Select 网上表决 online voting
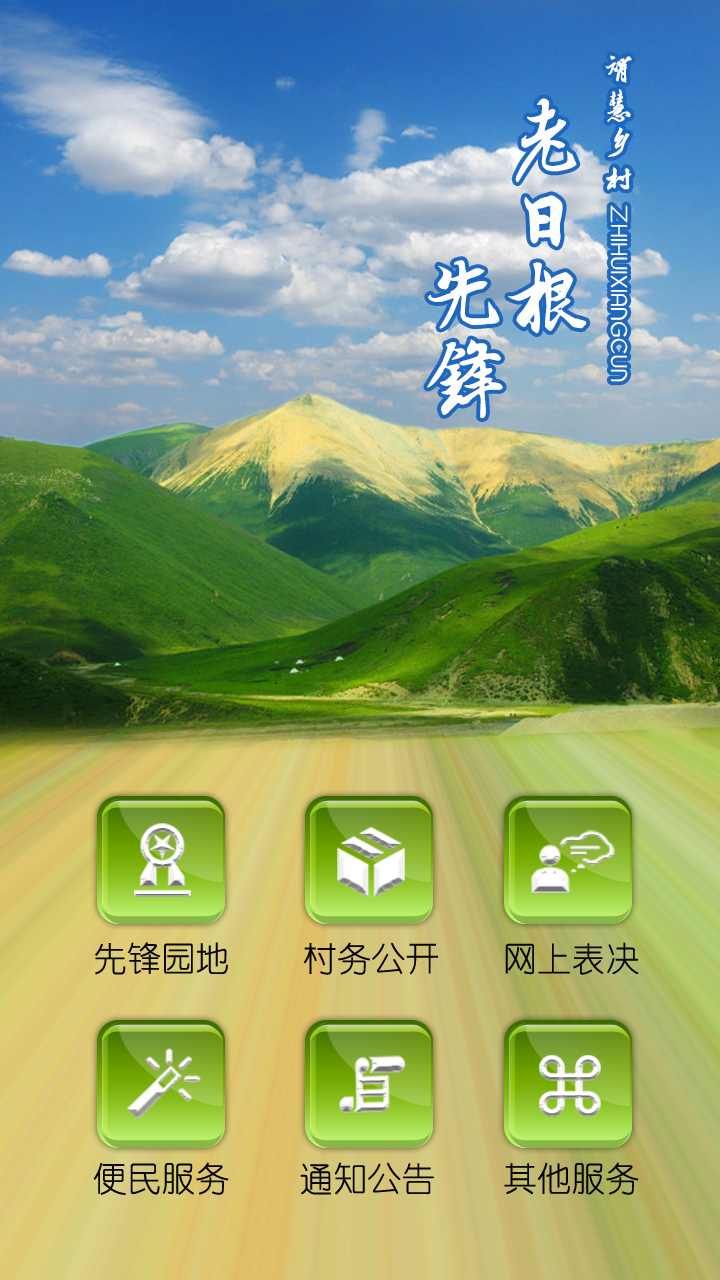Viewport: 720px width, 1280px height. click(x=568, y=860)
